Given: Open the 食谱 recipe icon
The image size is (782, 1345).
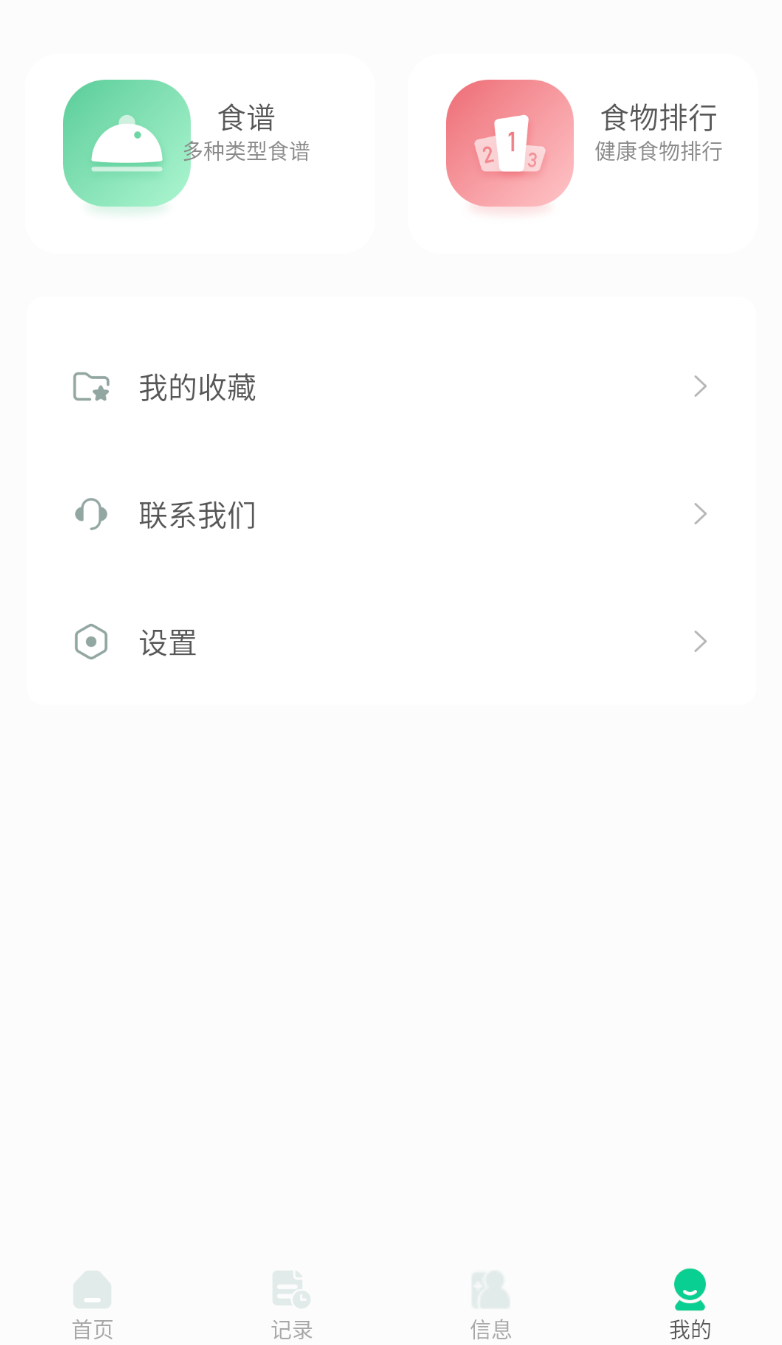Looking at the screenshot, I should pos(127,143).
